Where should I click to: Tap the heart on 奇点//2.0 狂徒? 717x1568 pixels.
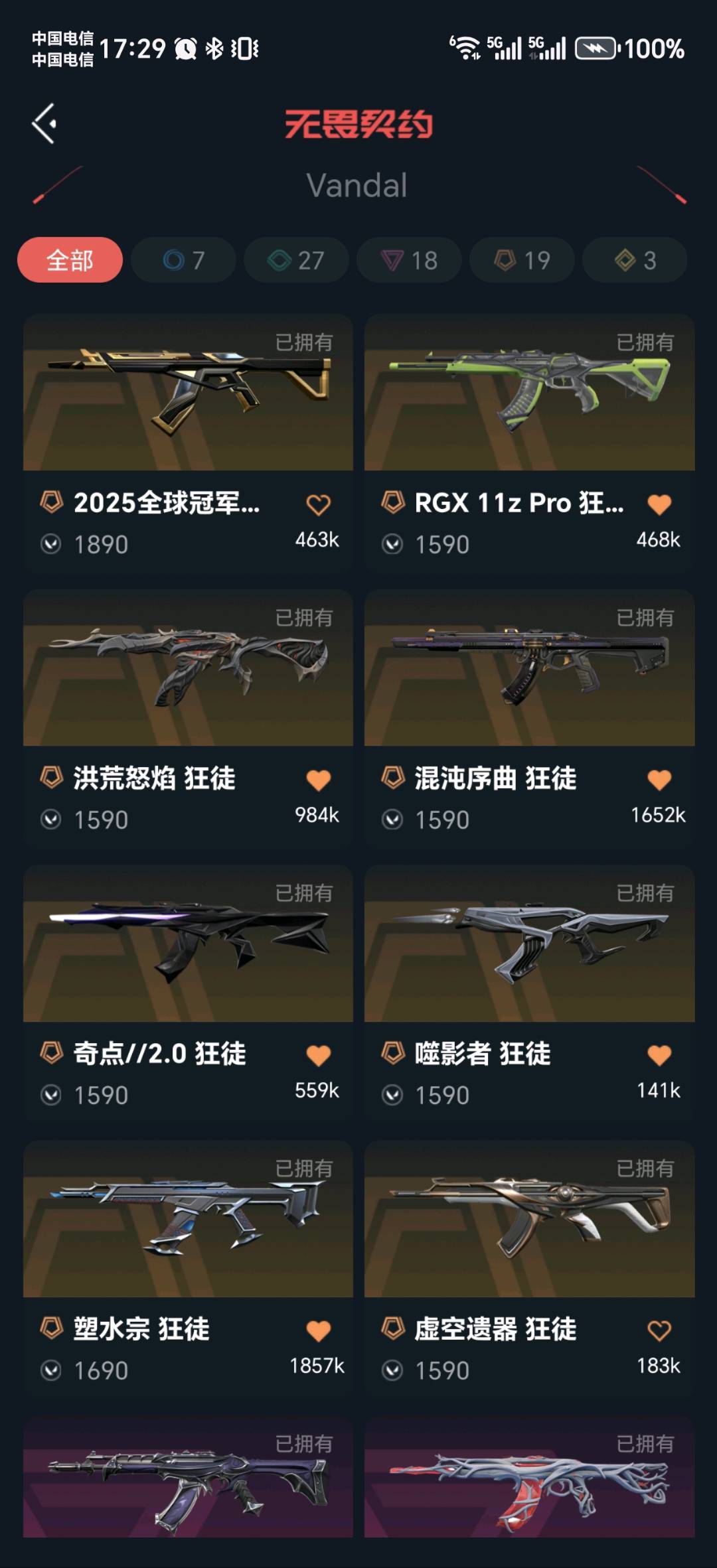[318, 1056]
